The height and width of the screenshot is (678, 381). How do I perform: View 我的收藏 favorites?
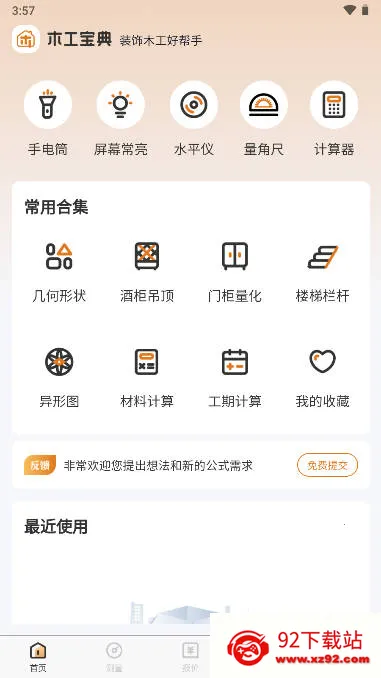(323, 378)
